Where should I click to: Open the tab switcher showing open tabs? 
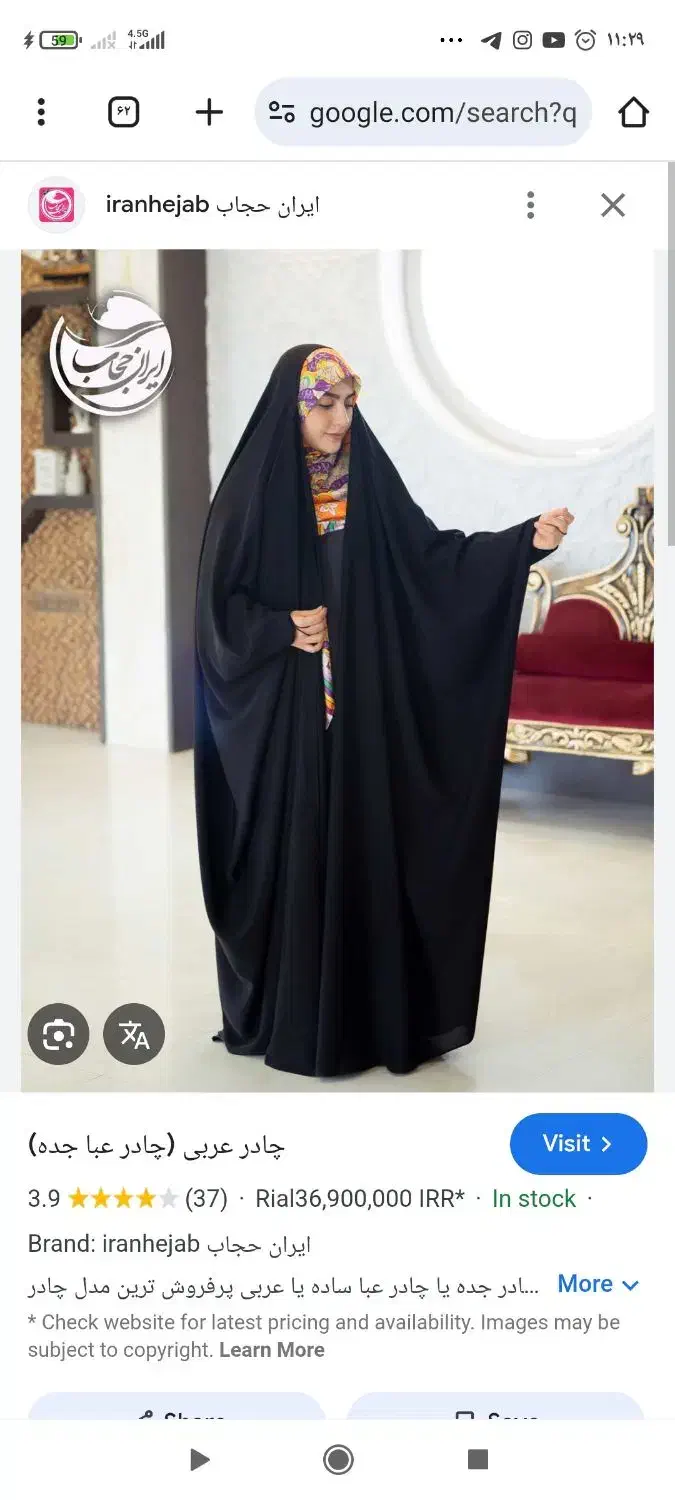[123, 112]
